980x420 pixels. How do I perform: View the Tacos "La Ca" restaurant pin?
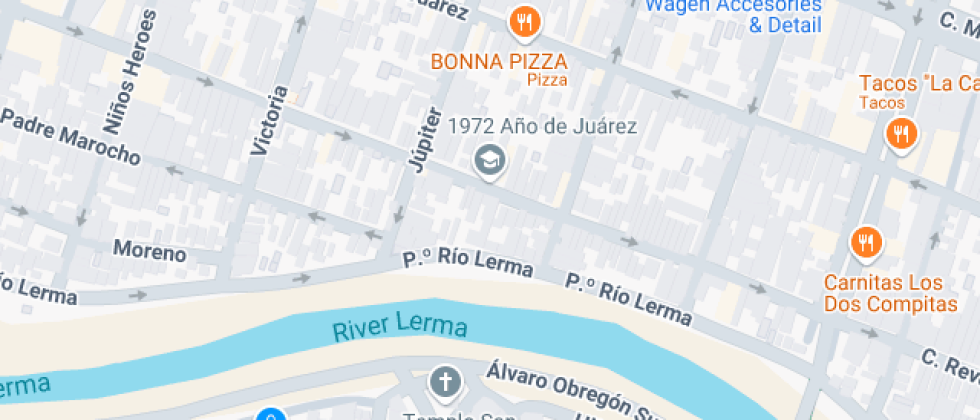coord(901,132)
